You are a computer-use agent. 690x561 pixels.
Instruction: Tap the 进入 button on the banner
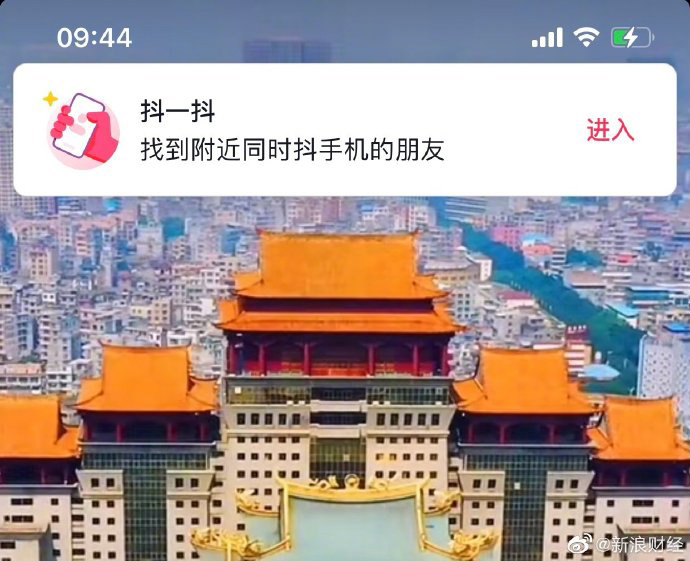[x=610, y=130]
